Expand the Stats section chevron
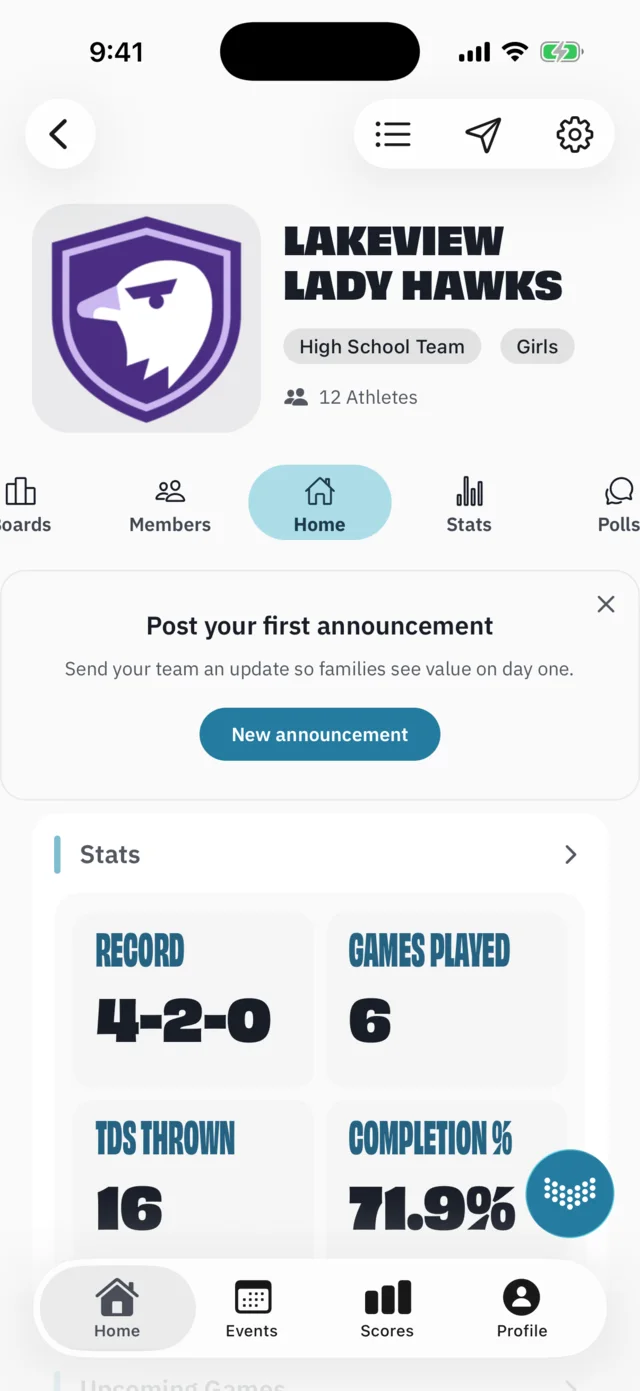 tap(571, 854)
